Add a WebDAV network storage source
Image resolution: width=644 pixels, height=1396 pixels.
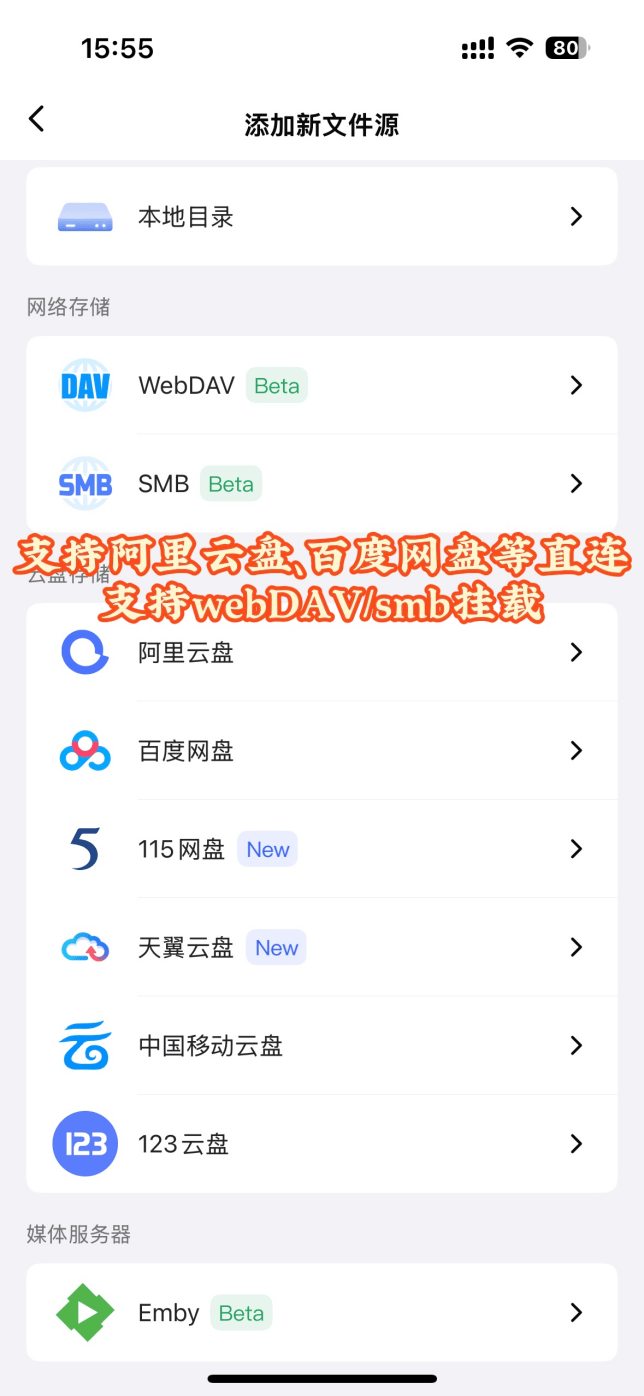[x=321, y=386]
